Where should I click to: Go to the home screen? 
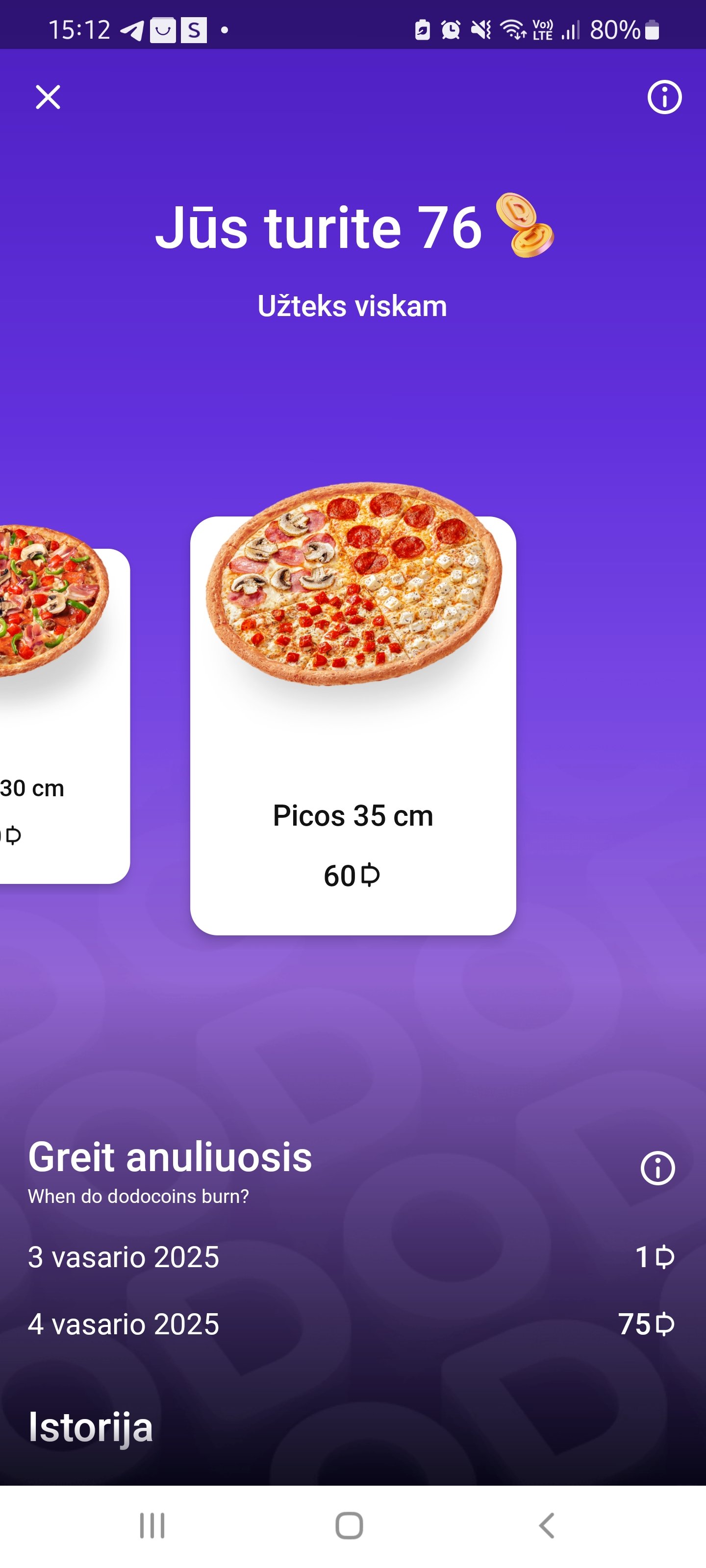pyautogui.click(x=349, y=1525)
